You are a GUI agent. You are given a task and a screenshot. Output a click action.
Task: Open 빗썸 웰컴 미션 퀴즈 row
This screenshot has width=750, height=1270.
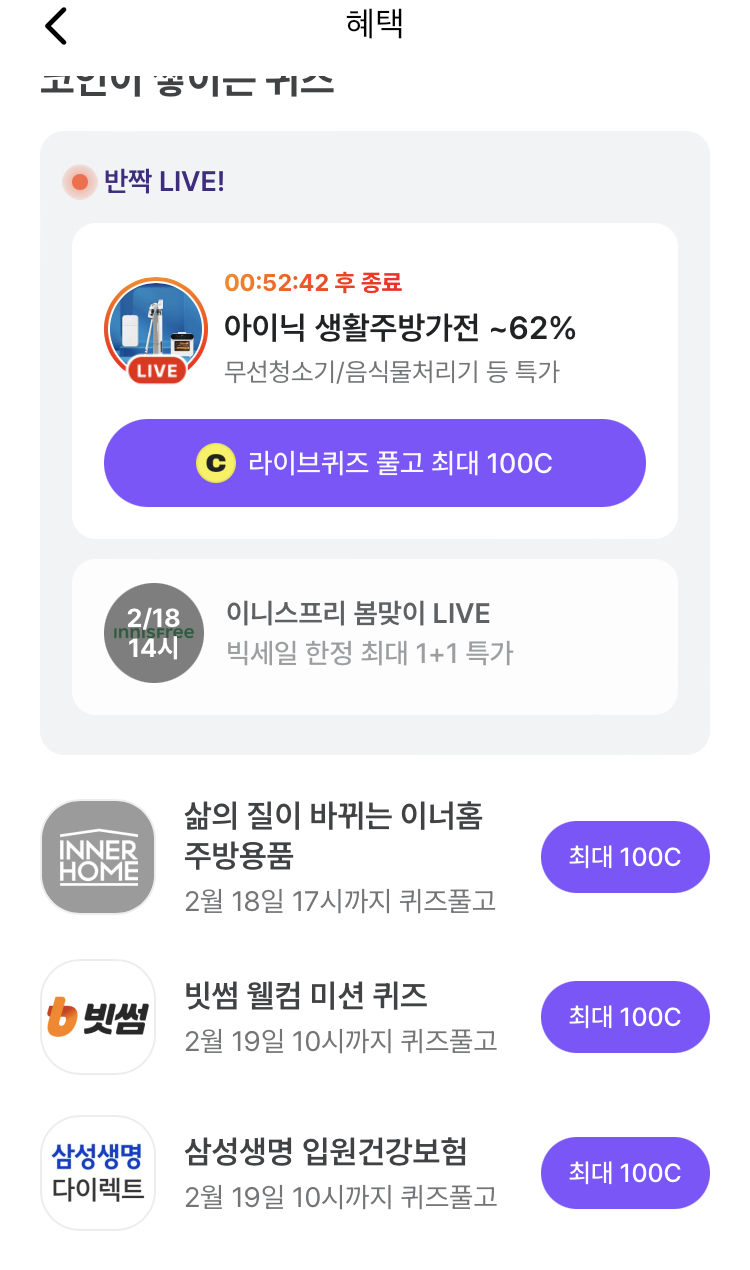pyautogui.click(x=305, y=1017)
